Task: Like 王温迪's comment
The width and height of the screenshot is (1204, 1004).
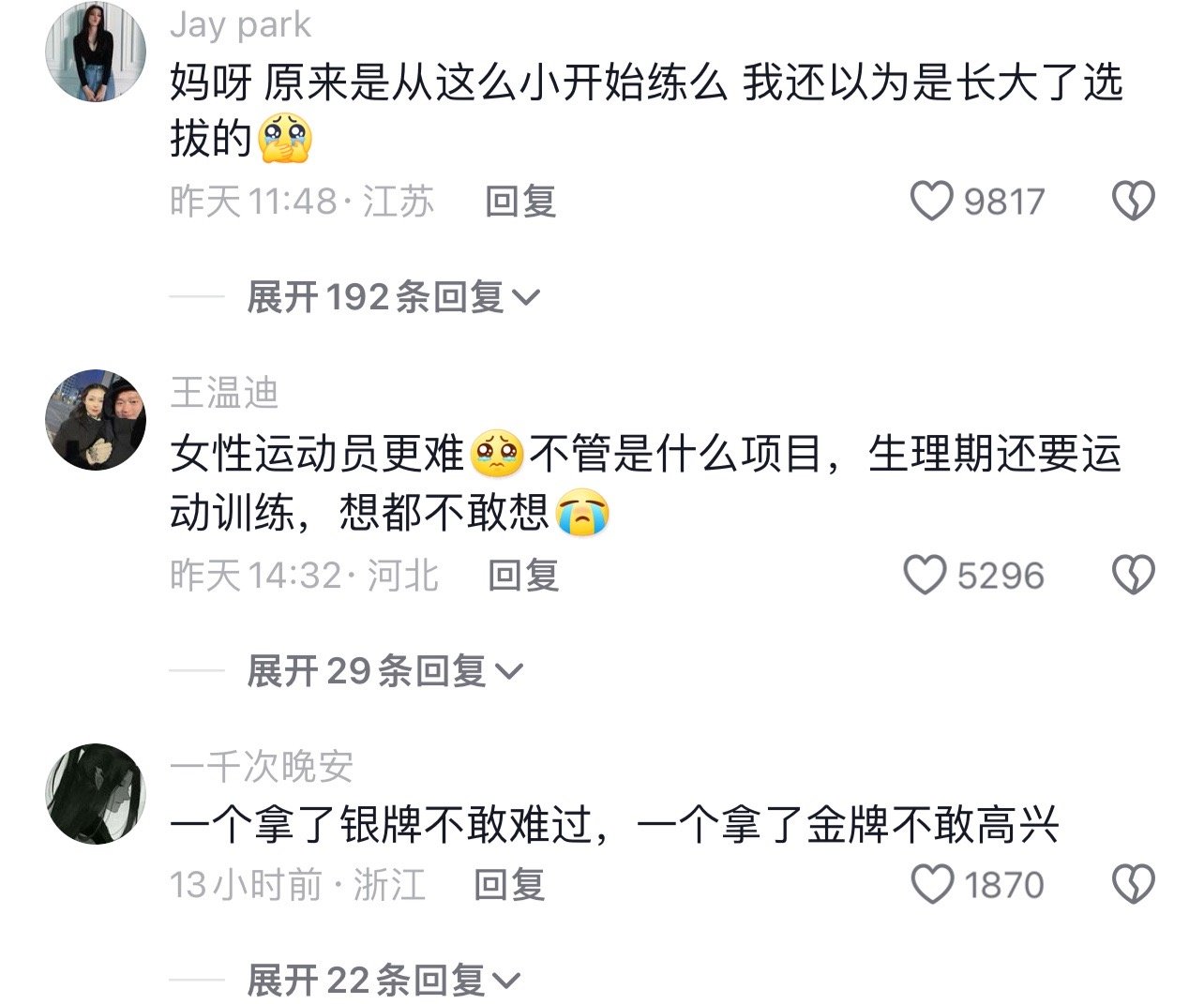Action: tap(925, 575)
